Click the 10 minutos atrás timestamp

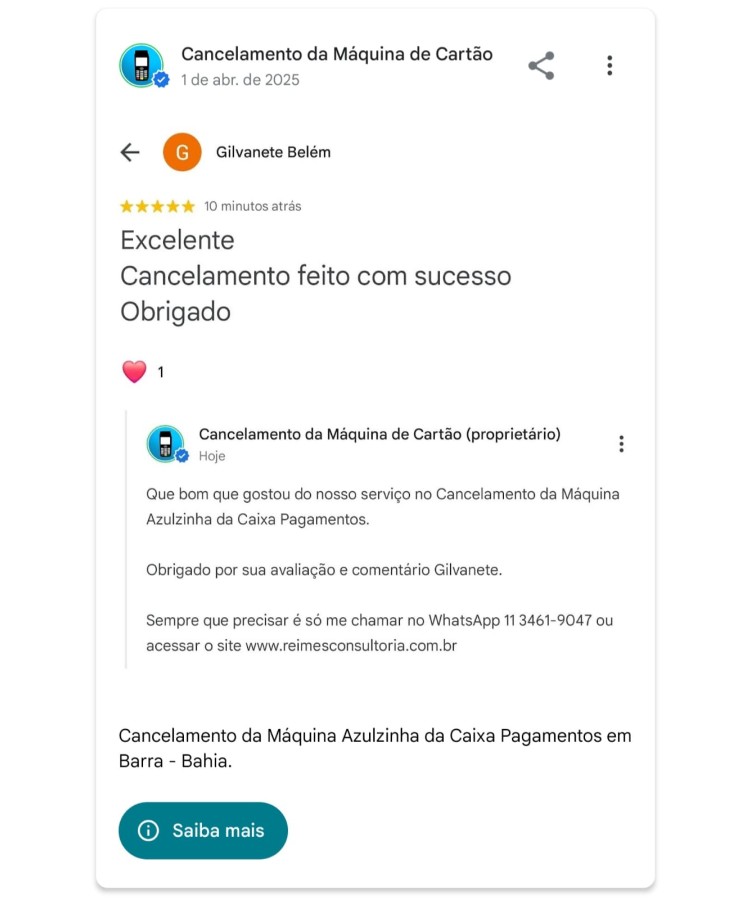tap(251, 206)
